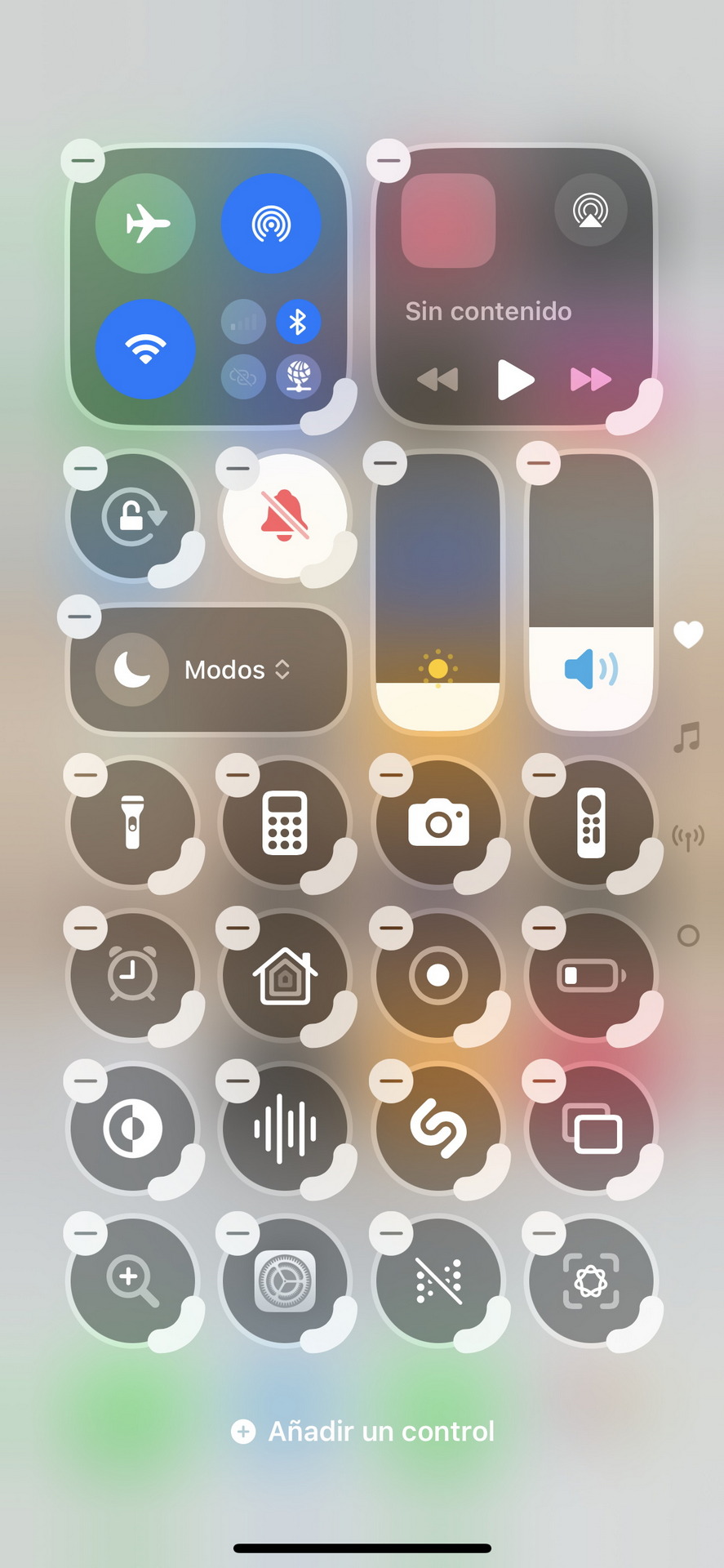Image resolution: width=724 pixels, height=1568 pixels.
Task: Go to the heart favorites page indicator
Action: [688, 635]
